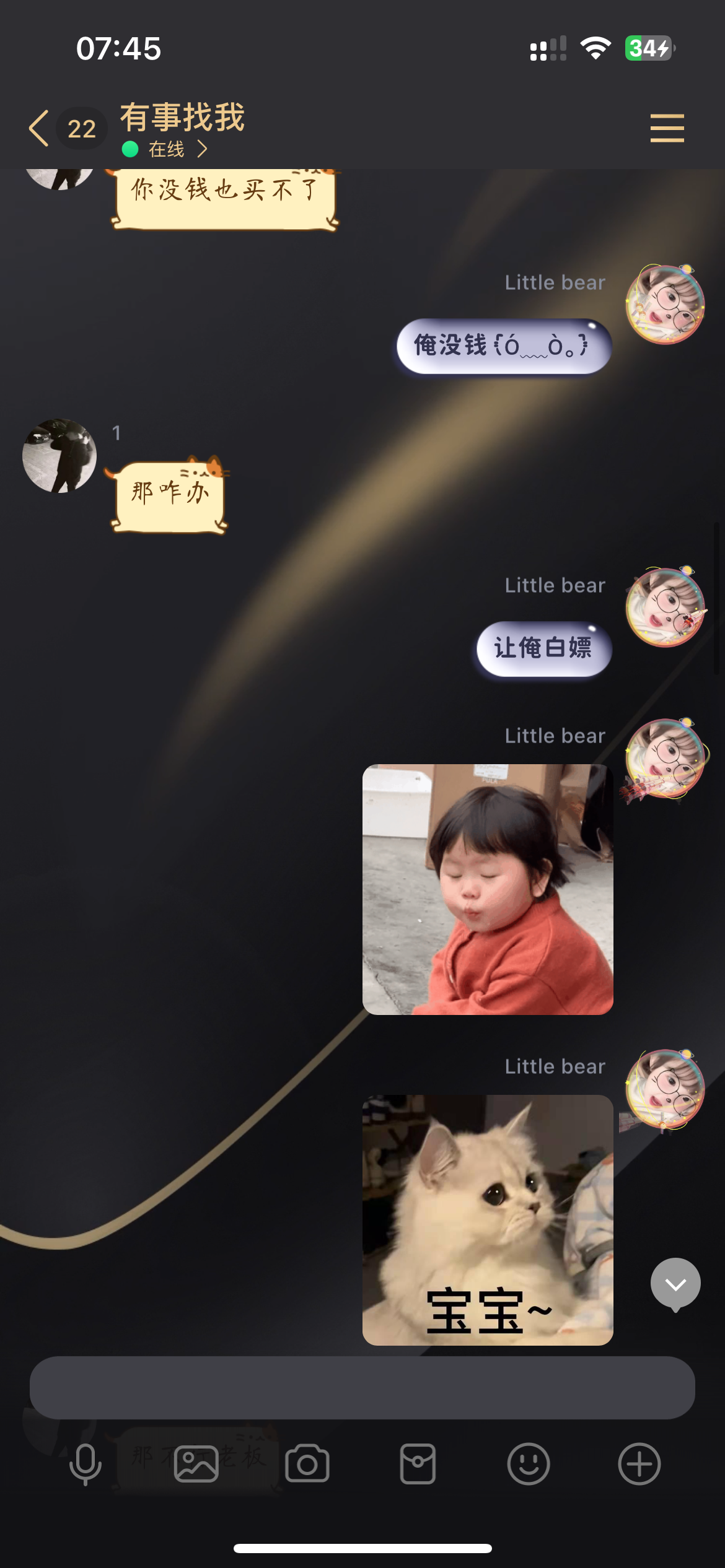The image size is (725, 1568).
Task: Open online status details chevron
Action: 202,149
